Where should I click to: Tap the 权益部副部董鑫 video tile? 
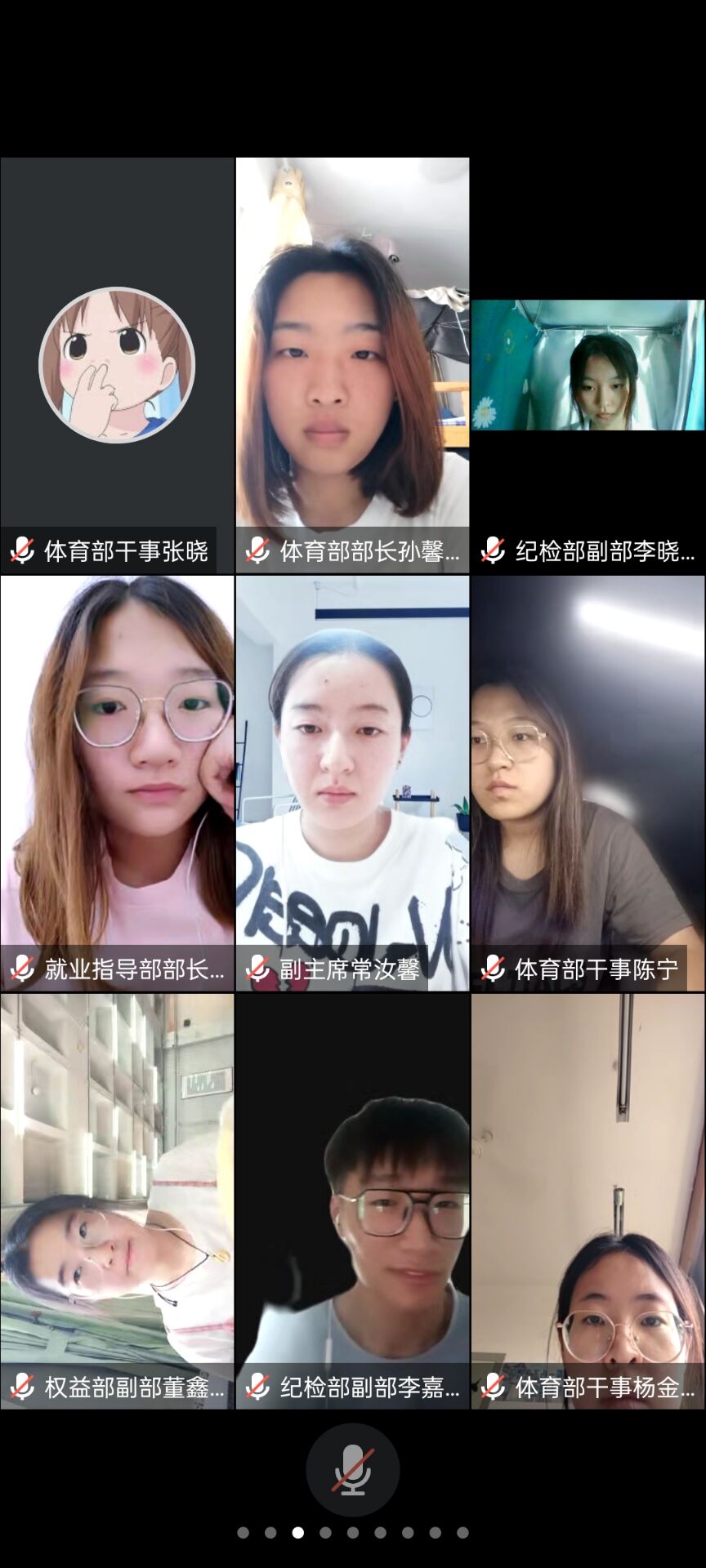point(117,1200)
